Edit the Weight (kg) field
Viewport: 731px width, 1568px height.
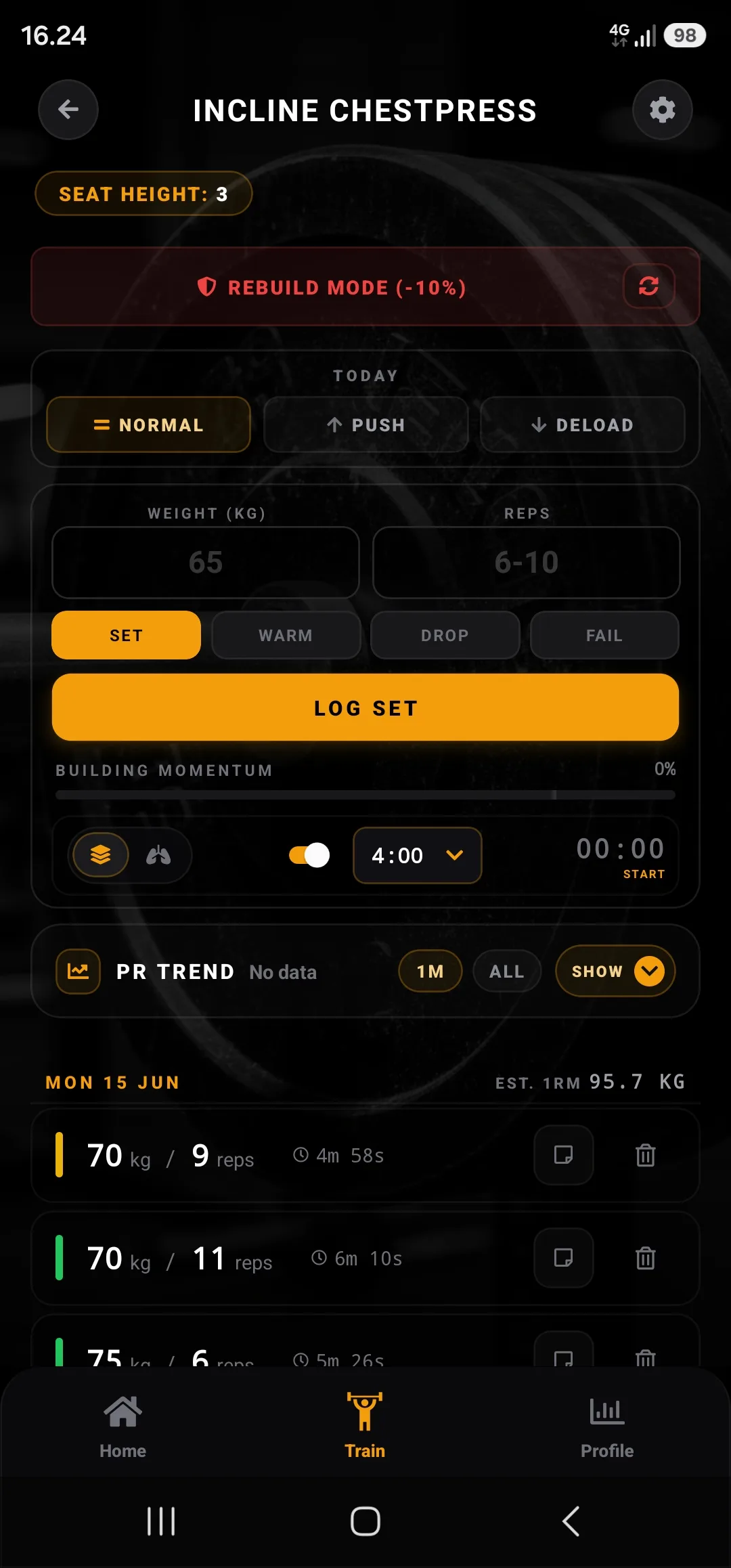pos(206,563)
